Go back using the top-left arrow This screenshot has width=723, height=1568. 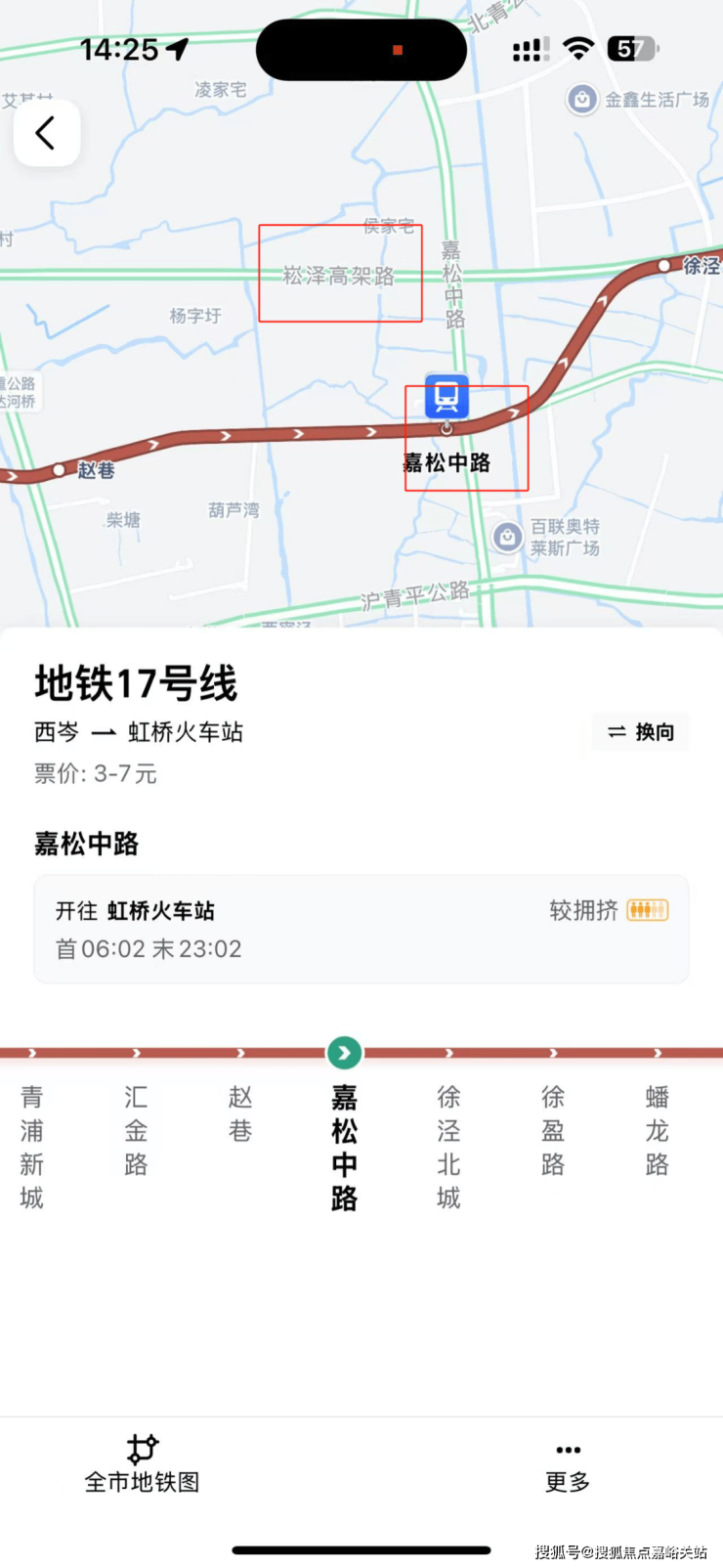(46, 133)
